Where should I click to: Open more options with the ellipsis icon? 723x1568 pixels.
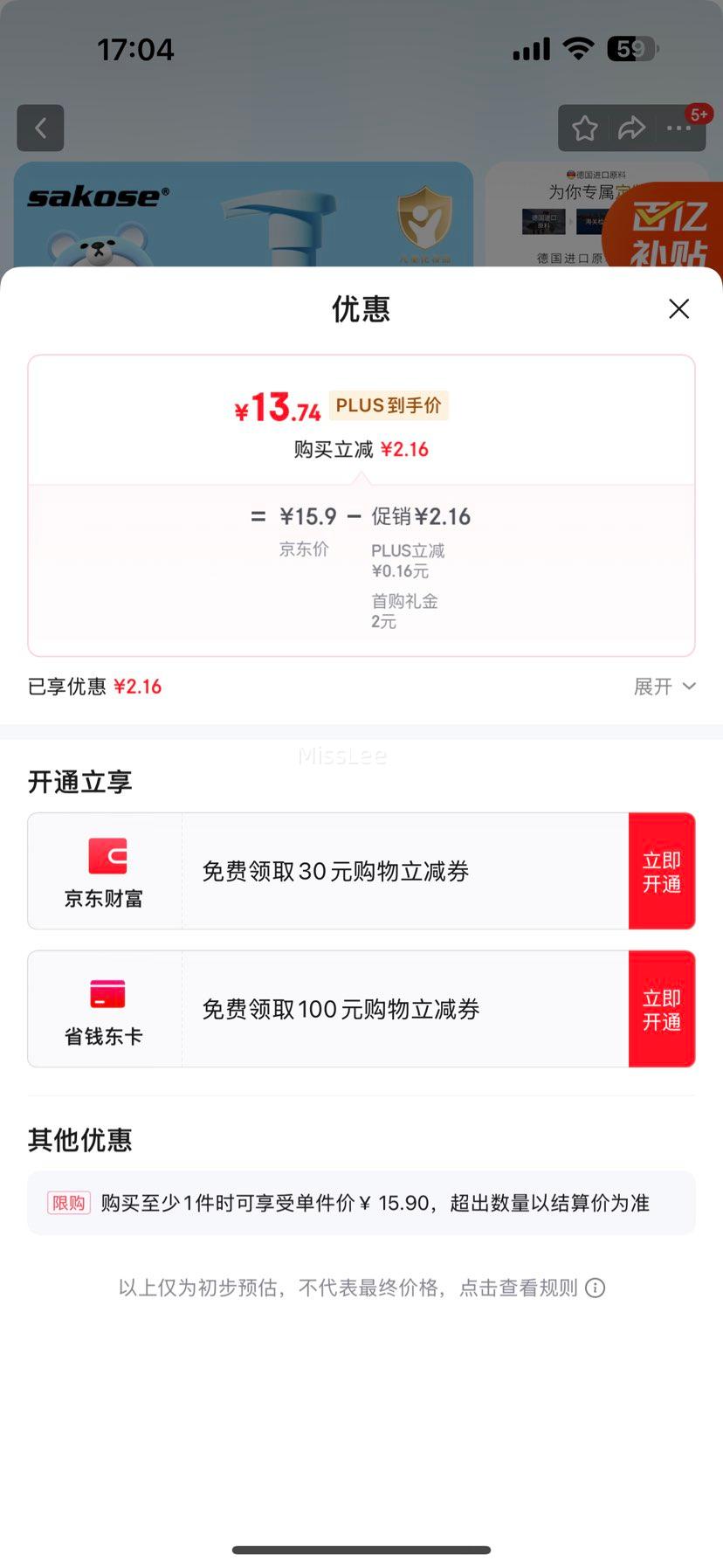[677, 128]
